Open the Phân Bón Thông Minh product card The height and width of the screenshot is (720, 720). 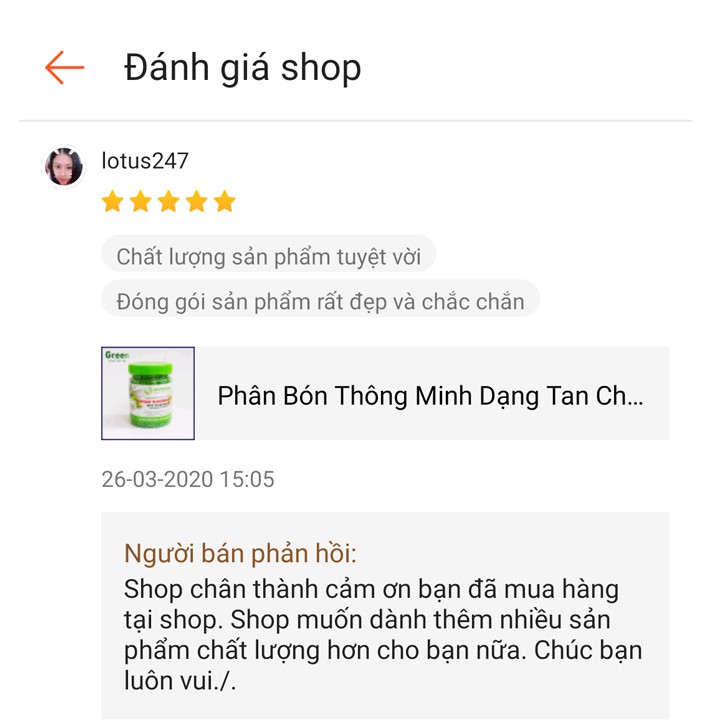tap(385, 394)
